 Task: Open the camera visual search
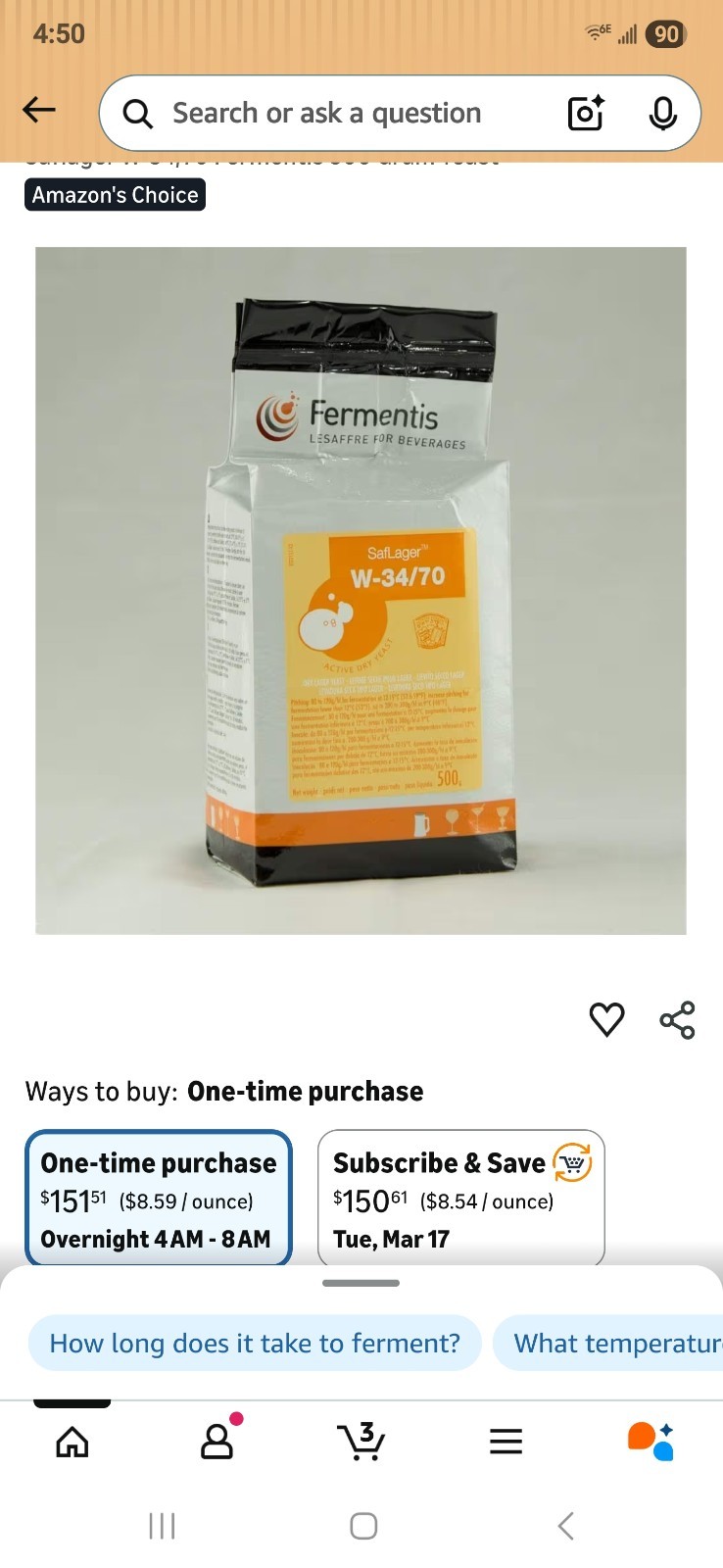(x=585, y=113)
